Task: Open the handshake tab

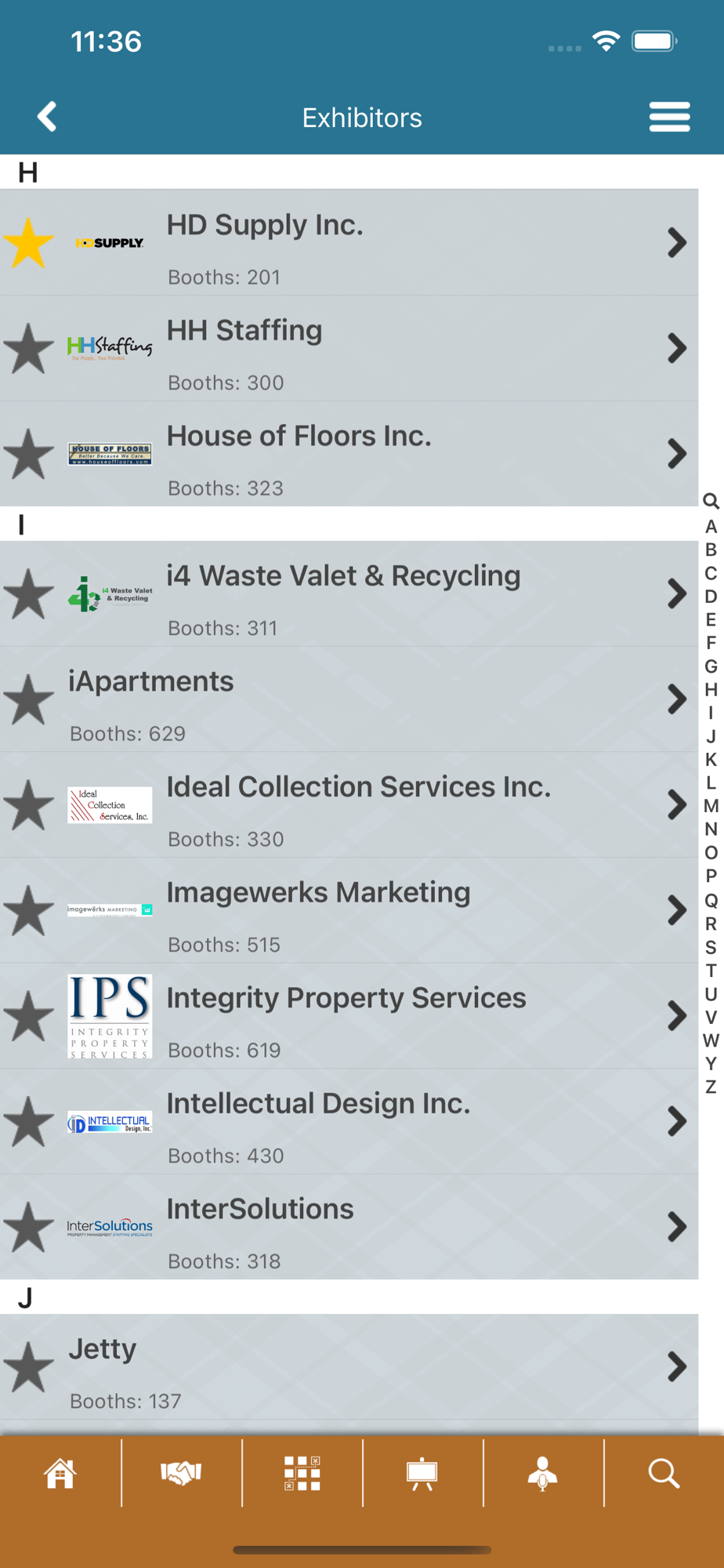Action: pos(181,1473)
